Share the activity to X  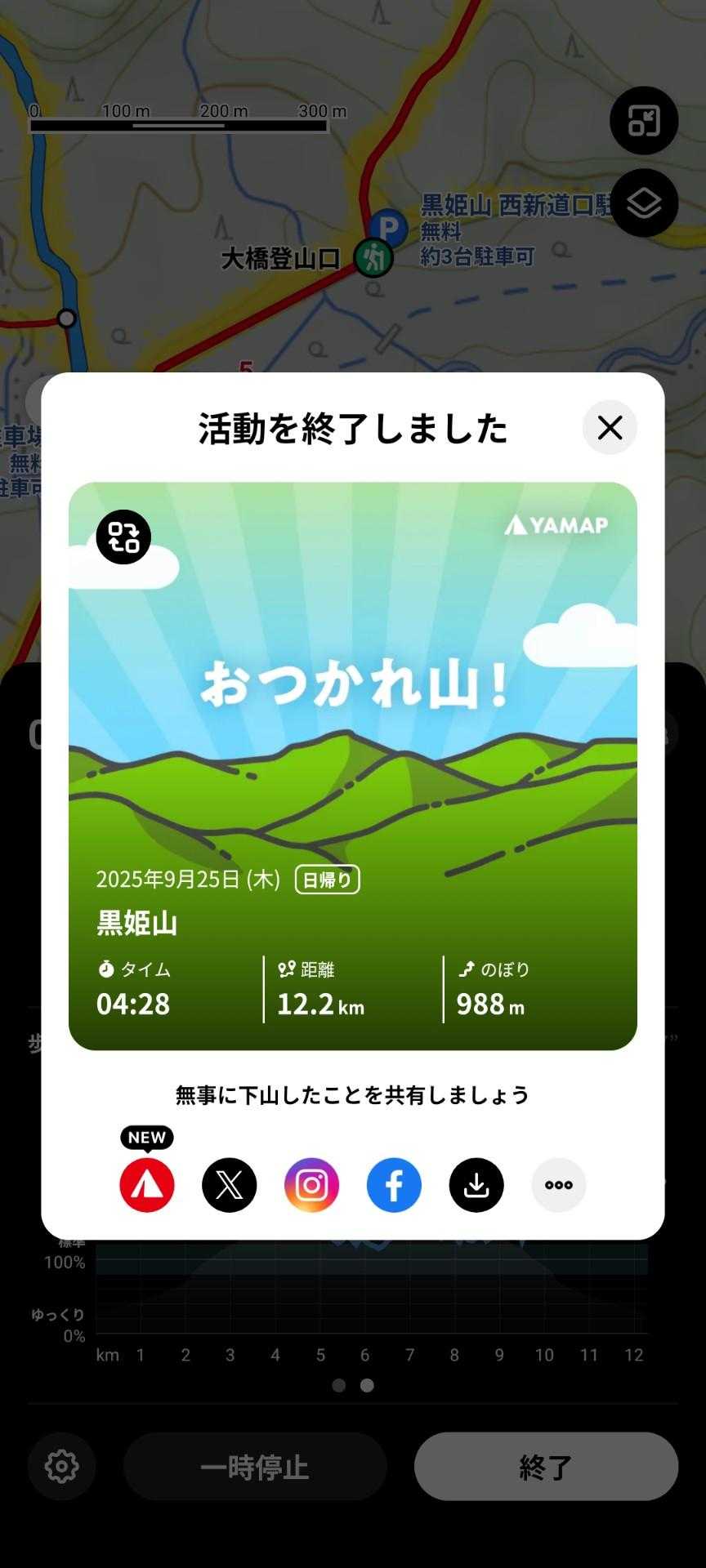pos(230,1185)
